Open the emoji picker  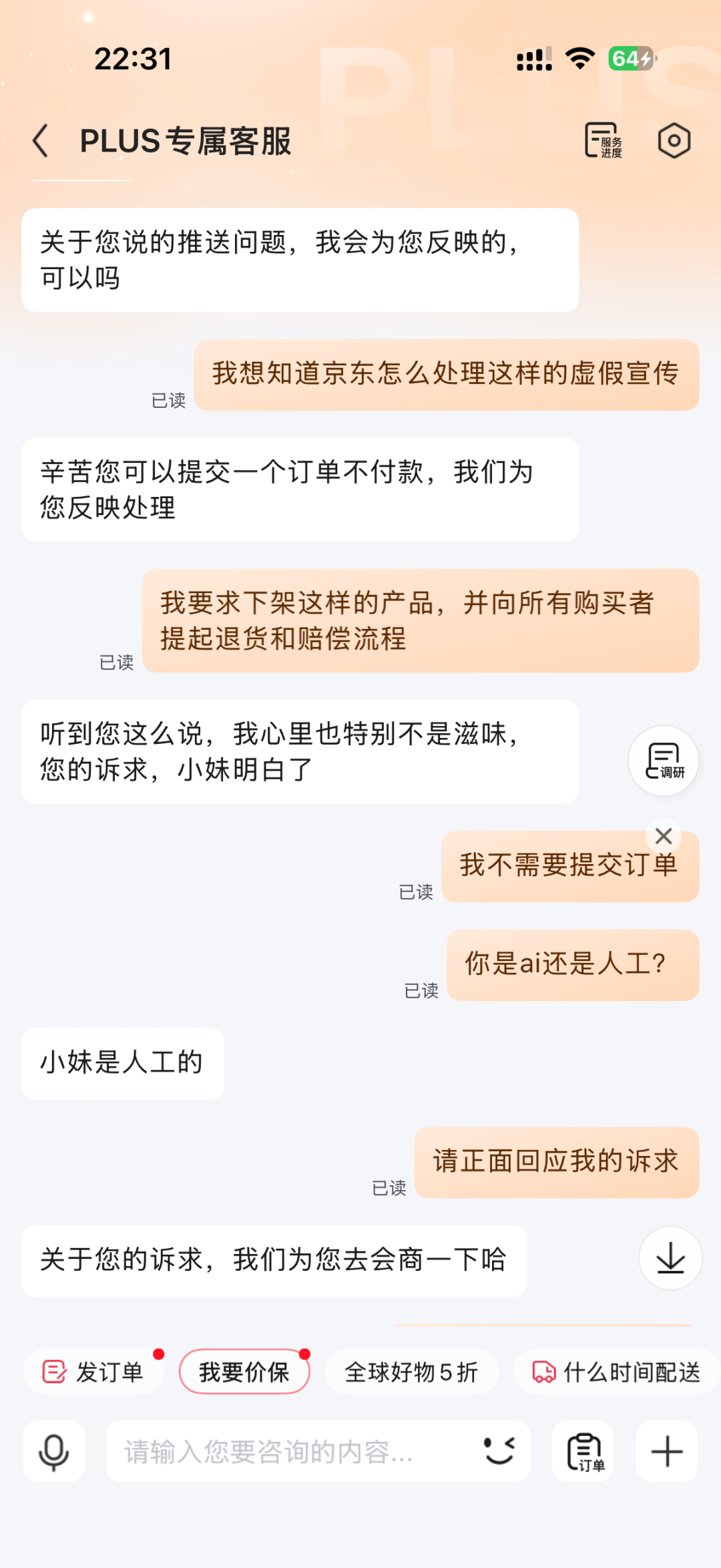tap(499, 1452)
